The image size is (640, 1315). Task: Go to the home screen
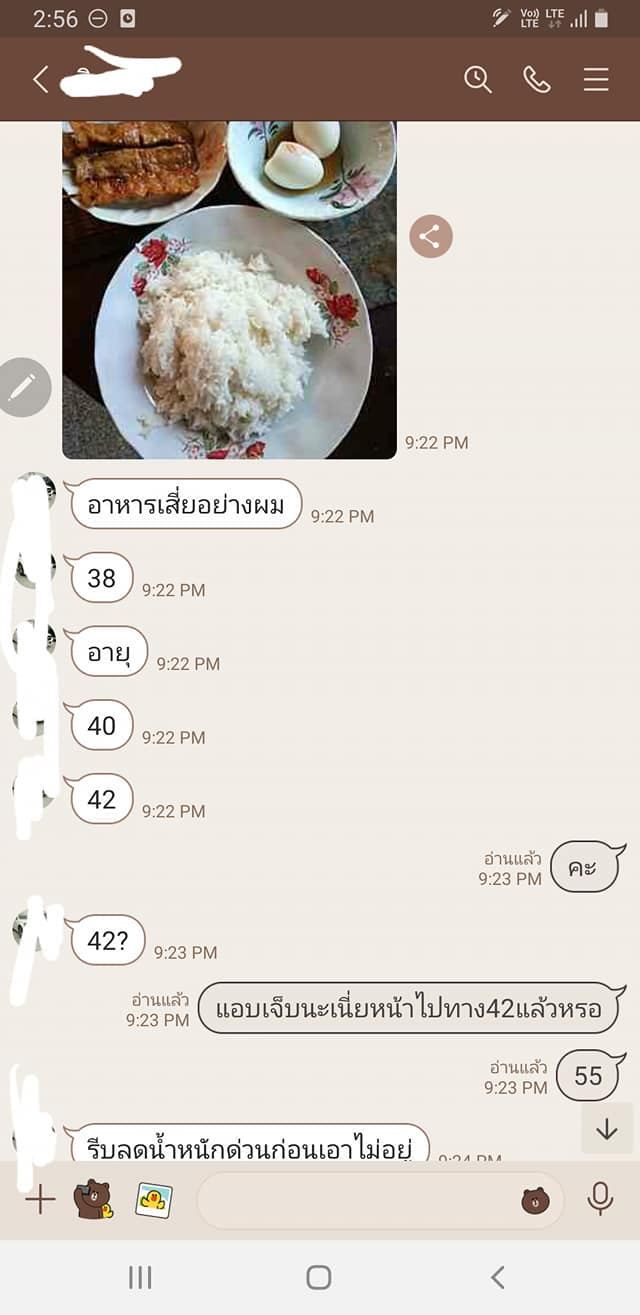pyautogui.click(x=319, y=1277)
